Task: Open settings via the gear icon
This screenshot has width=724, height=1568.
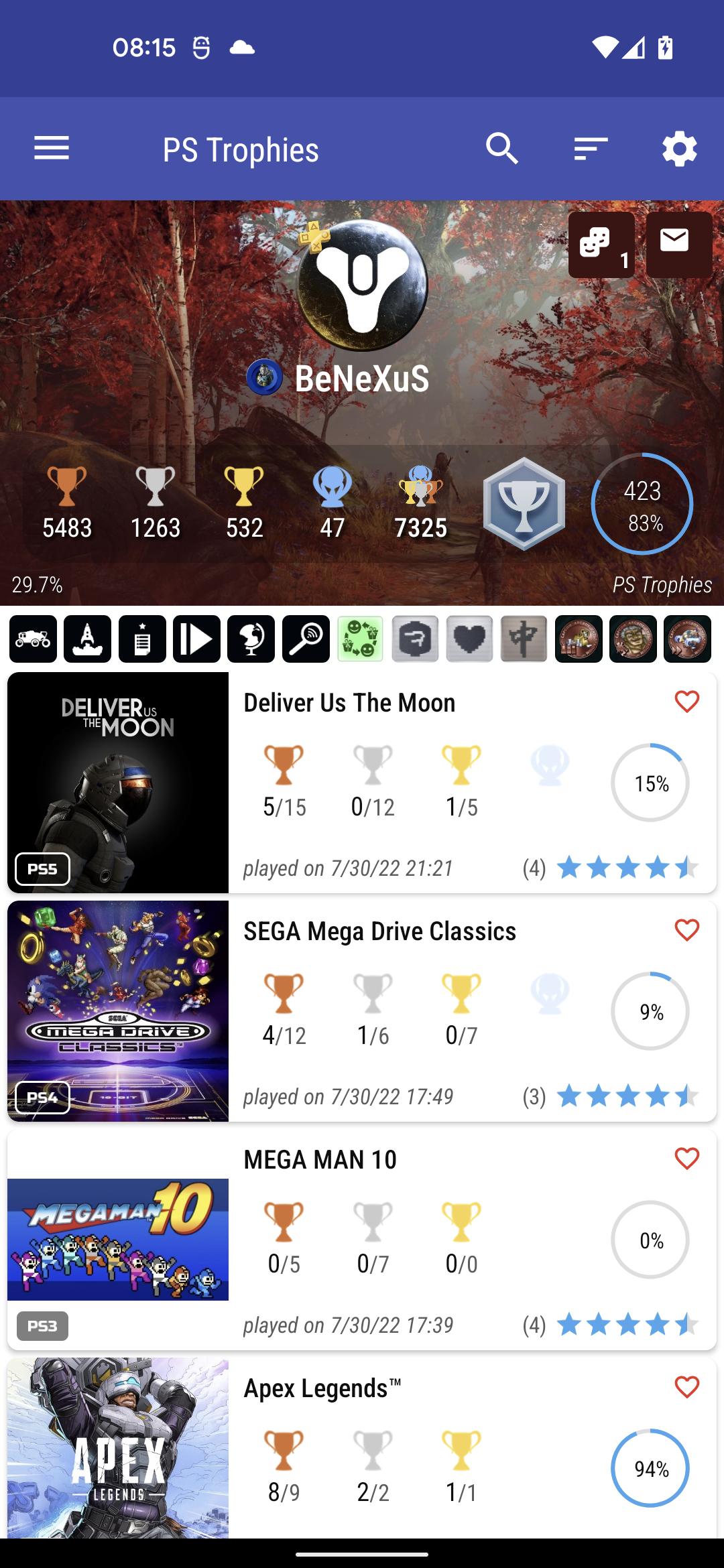Action: tap(679, 148)
